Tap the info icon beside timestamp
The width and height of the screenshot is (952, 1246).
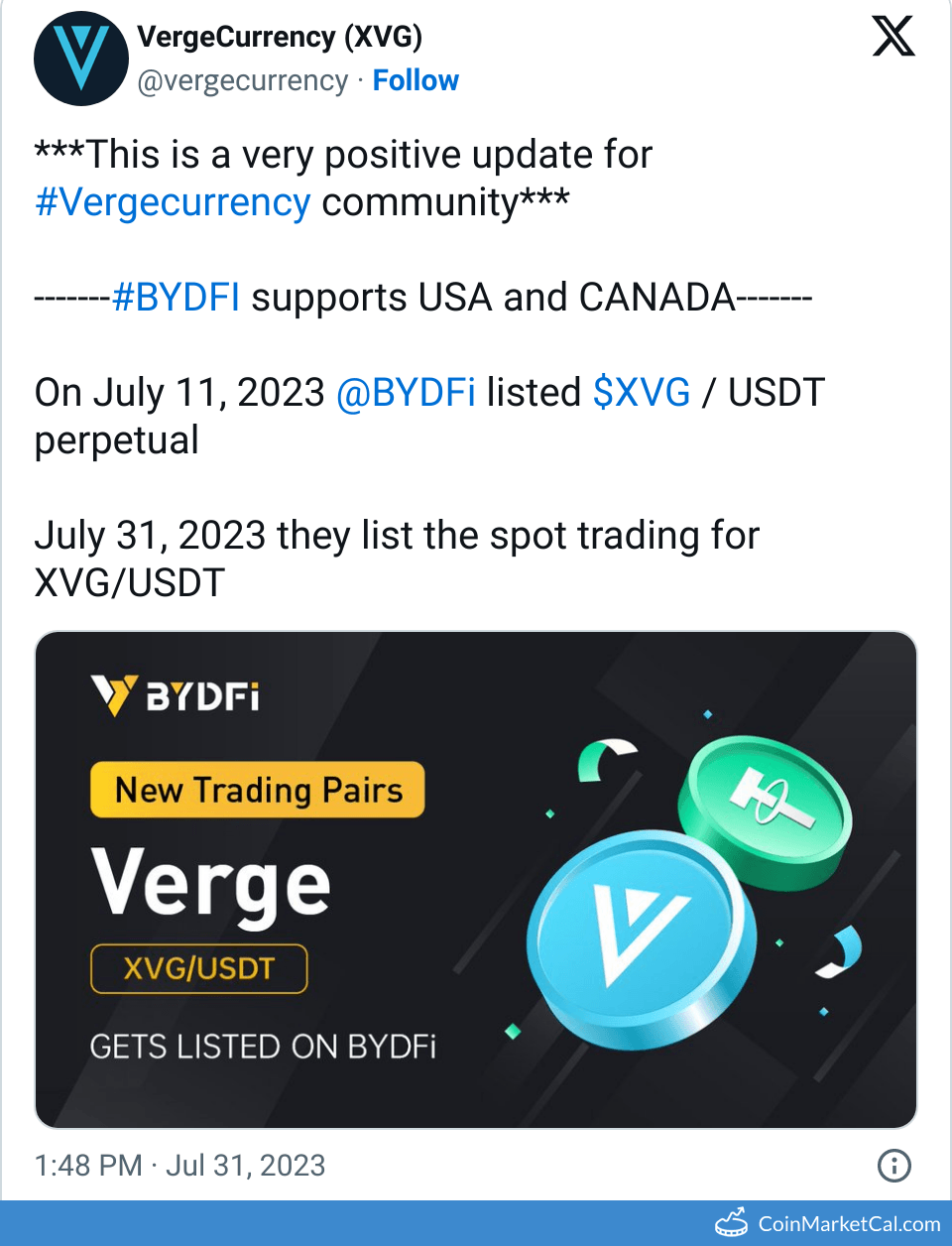(x=893, y=1165)
